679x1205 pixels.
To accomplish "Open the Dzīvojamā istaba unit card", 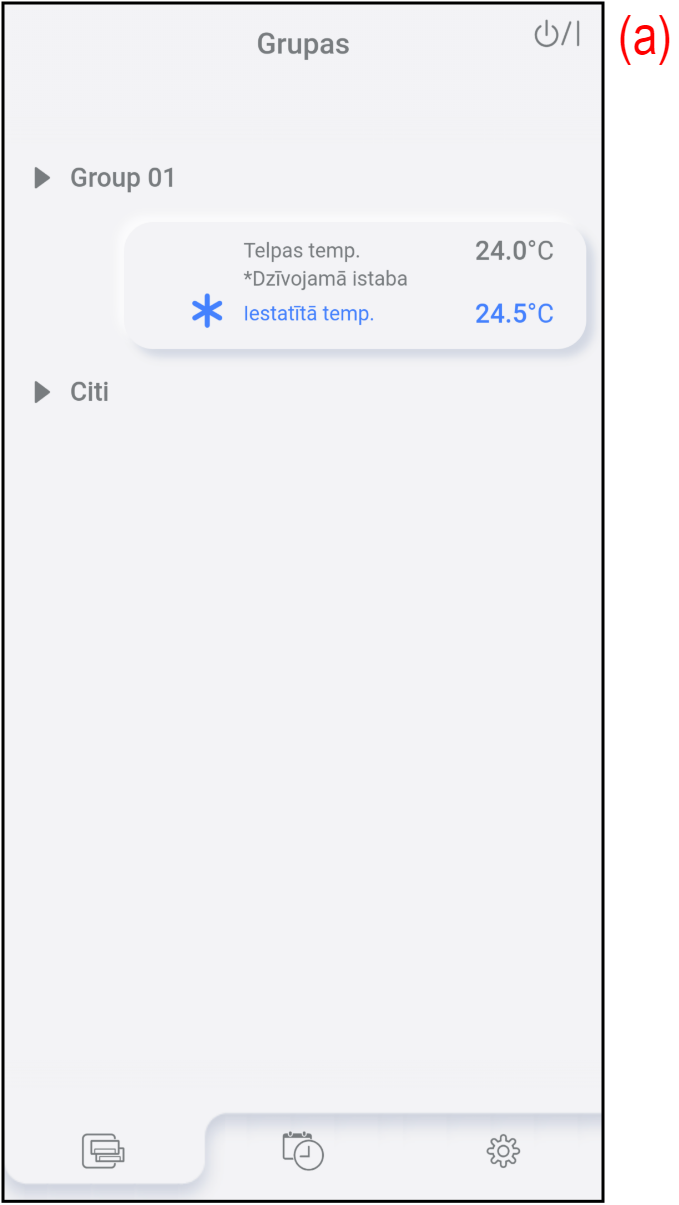I will (x=354, y=285).
